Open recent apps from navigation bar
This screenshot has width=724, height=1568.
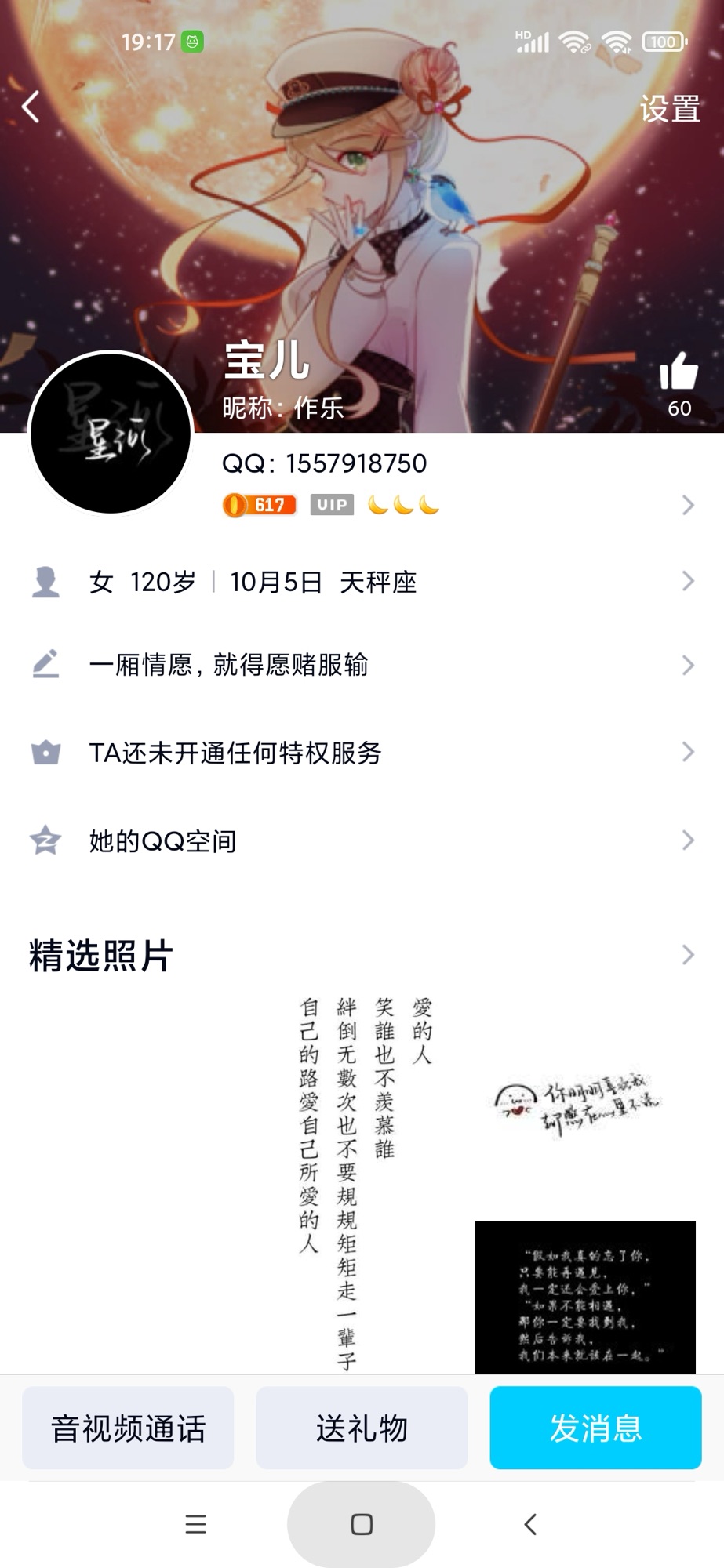coord(195,1524)
